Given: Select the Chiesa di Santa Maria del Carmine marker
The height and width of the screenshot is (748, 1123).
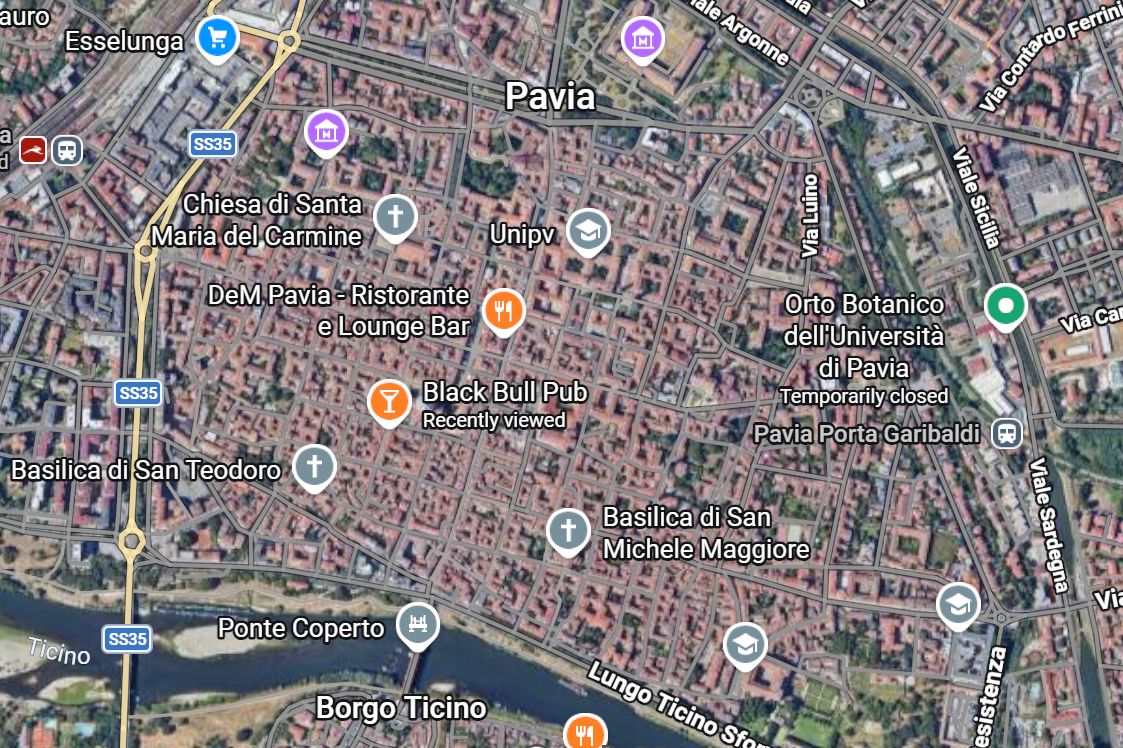Looking at the screenshot, I should (x=395, y=216).
